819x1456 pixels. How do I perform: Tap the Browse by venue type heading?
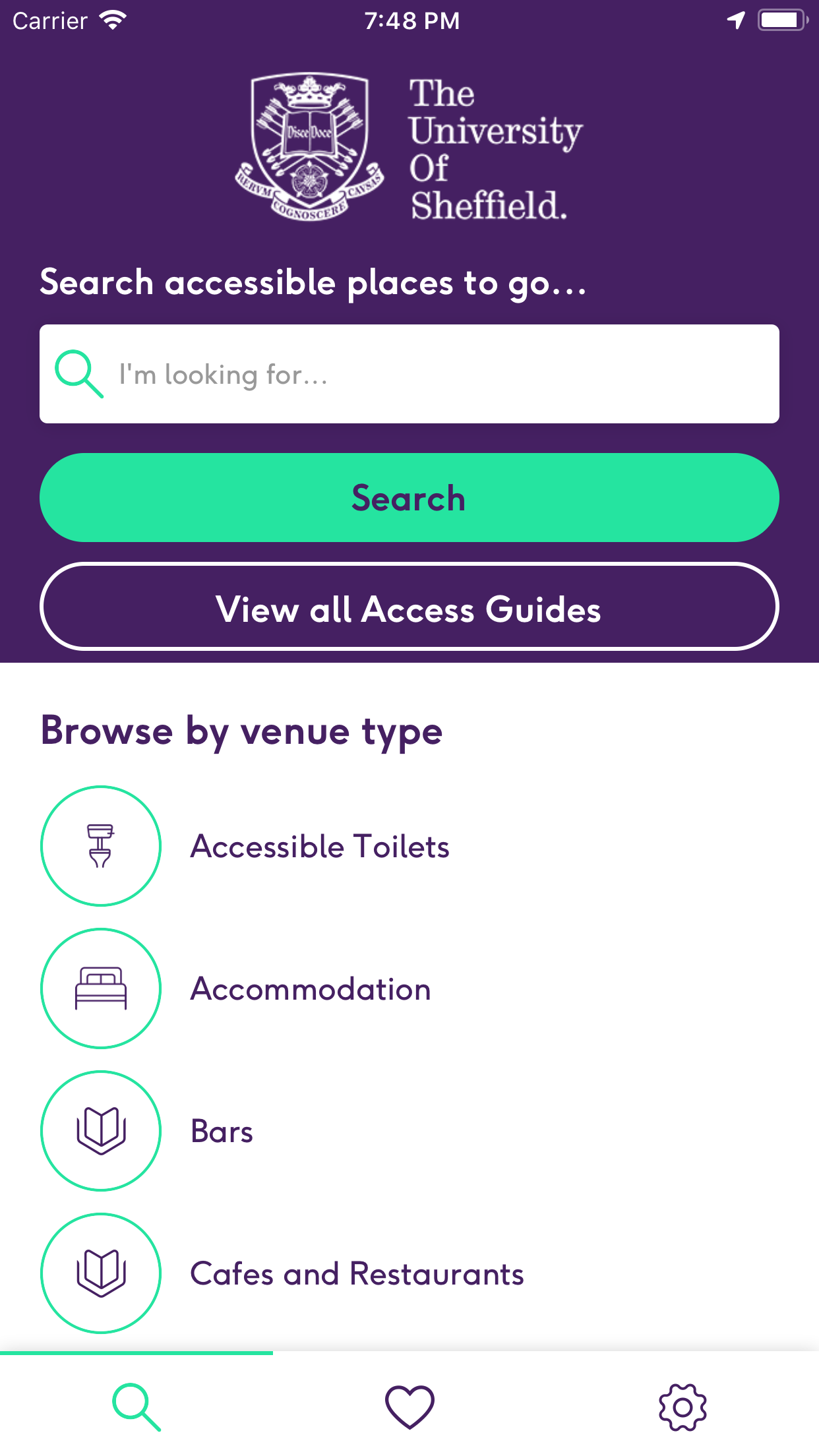pos(242,731)
